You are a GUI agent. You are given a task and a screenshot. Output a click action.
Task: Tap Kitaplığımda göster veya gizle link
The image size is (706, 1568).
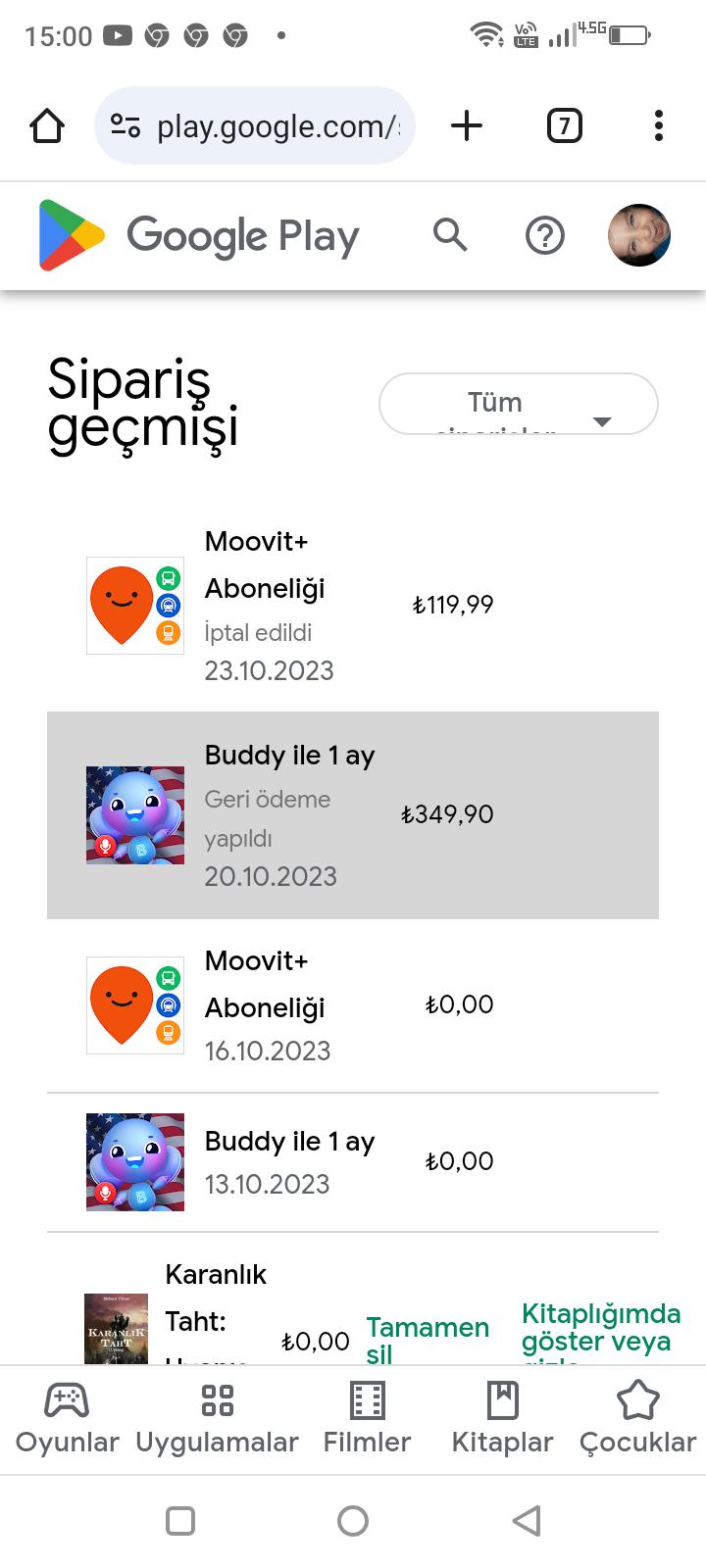600,1328
